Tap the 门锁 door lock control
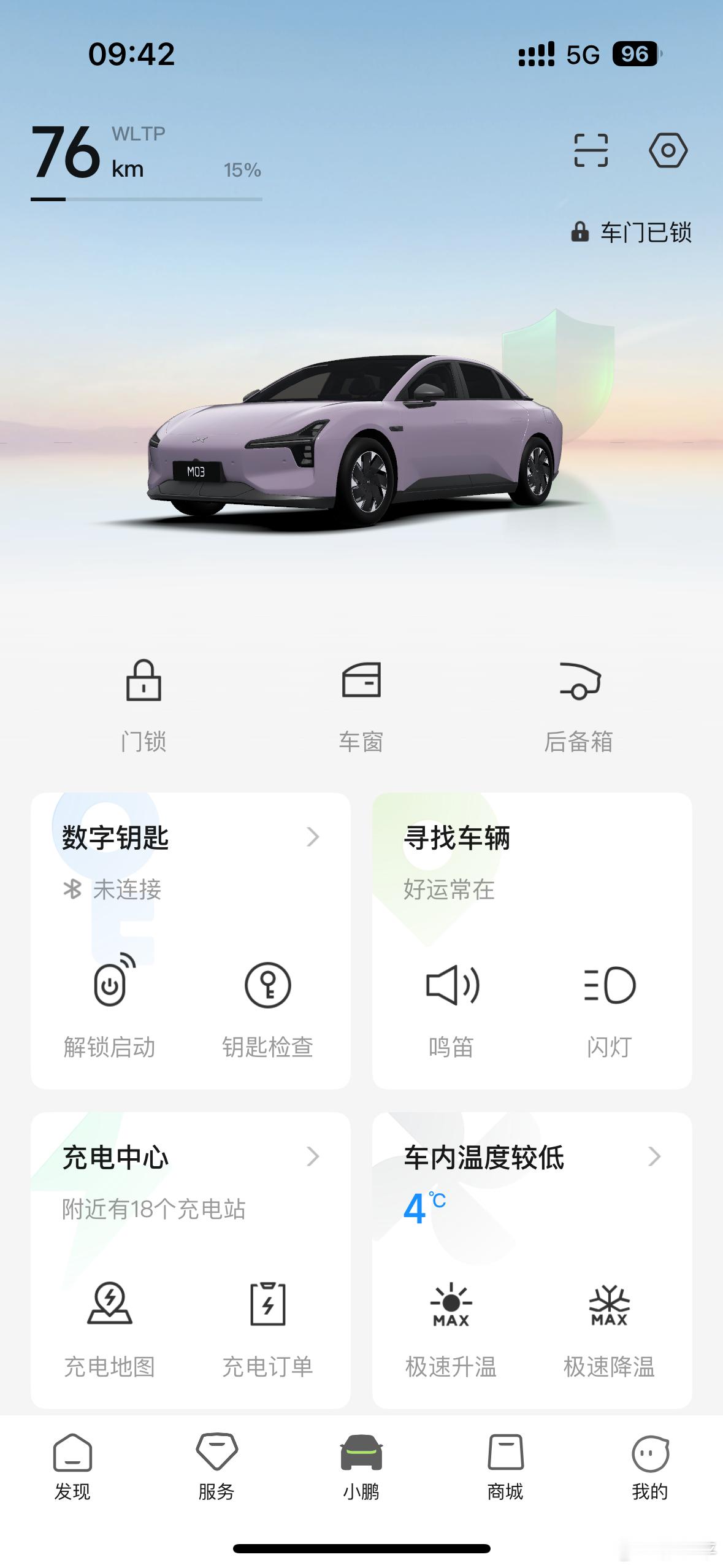 pyautogui.click(x=143, y=704)
